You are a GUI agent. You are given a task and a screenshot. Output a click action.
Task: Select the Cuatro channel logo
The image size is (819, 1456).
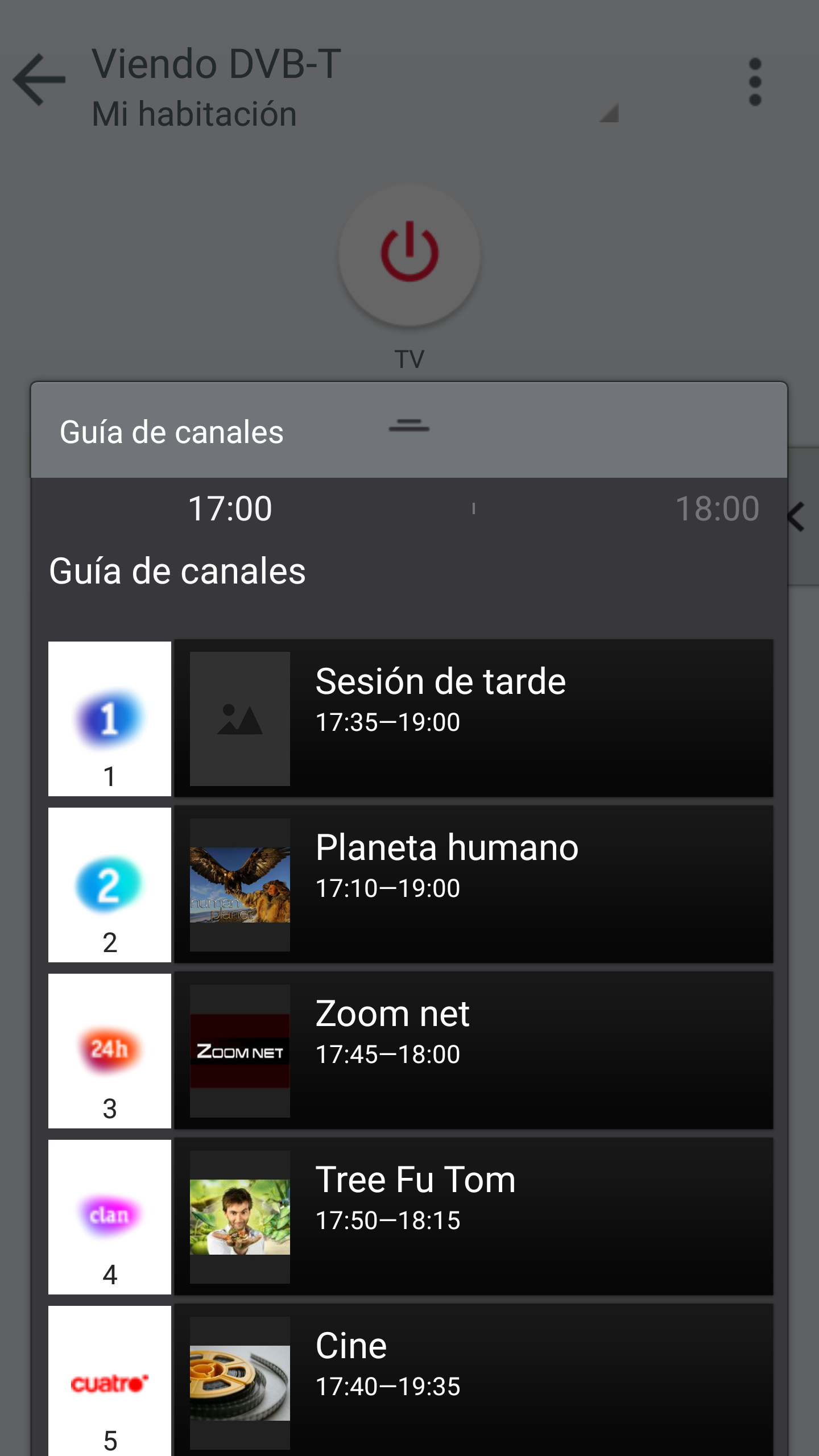point(110,1382)
